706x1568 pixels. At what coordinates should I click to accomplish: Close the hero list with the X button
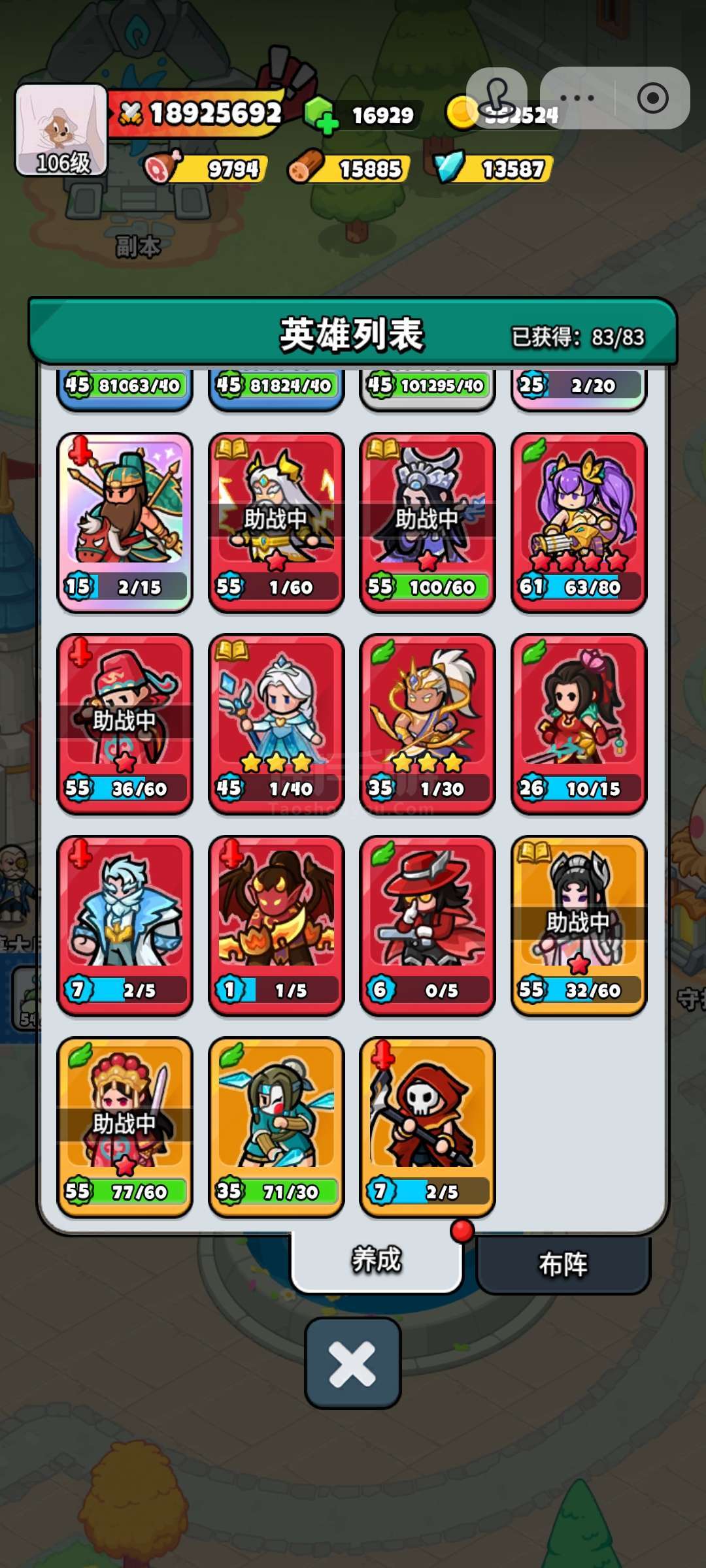point(352,1364)
